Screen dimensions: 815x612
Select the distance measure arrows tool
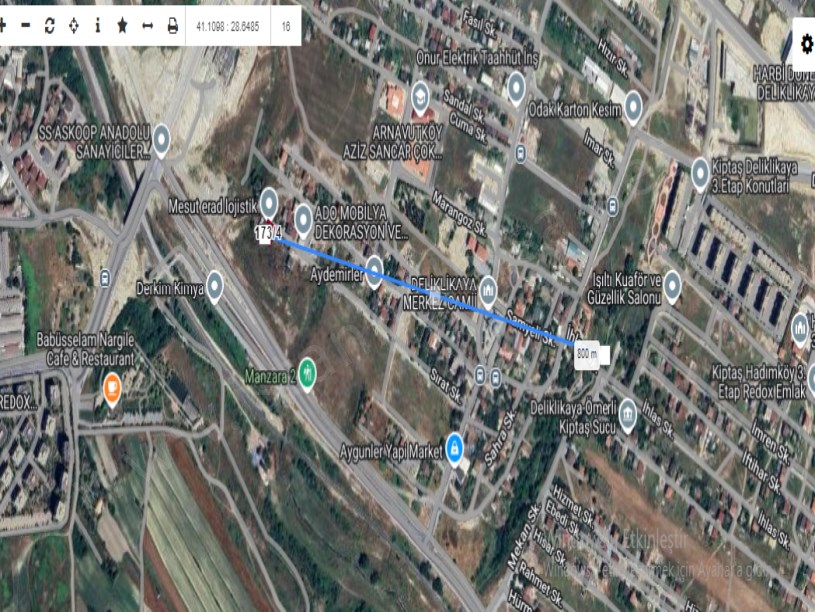147,26
